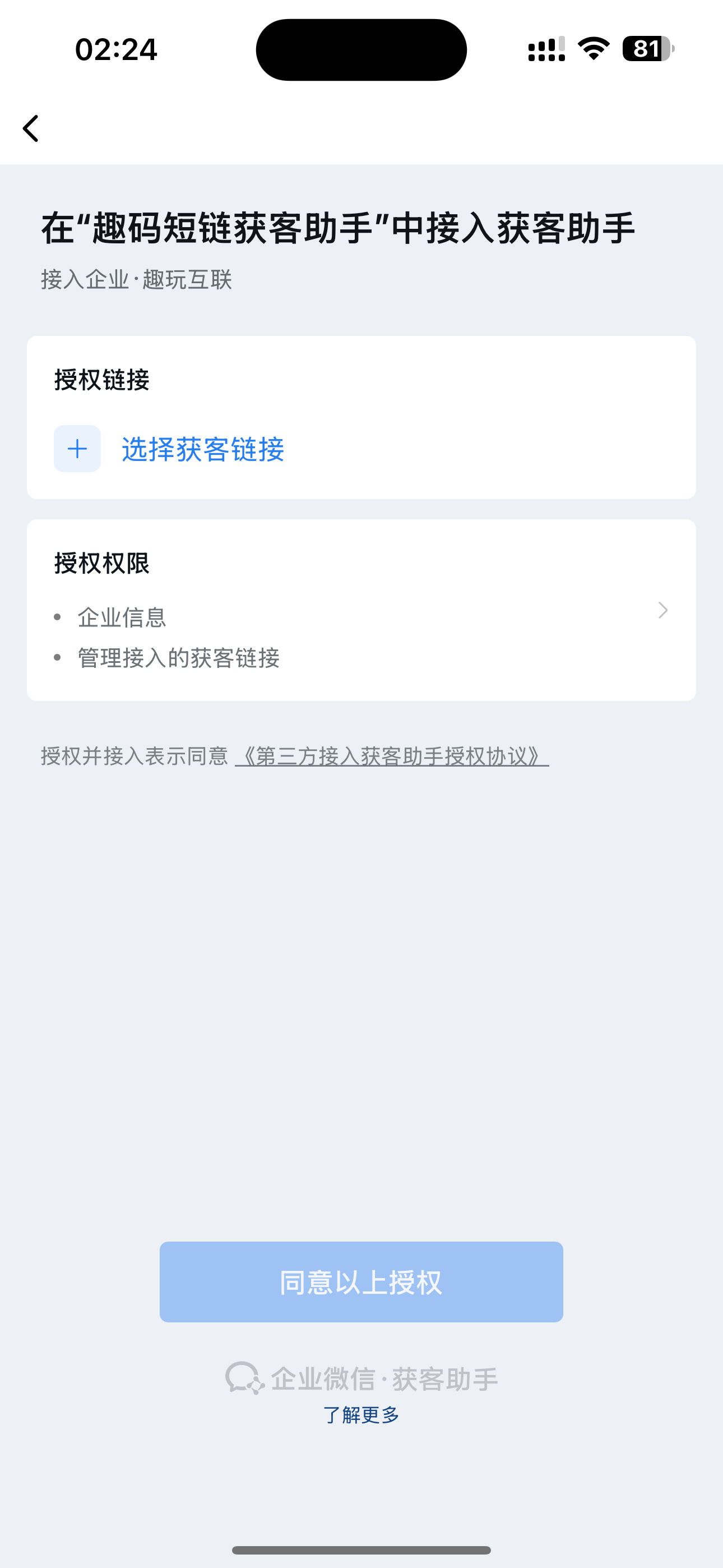The width and height of the screenshot is (723, 1568).
Task: Expand the 授权权限 details via the right chevron
Action: pos(662,610)
